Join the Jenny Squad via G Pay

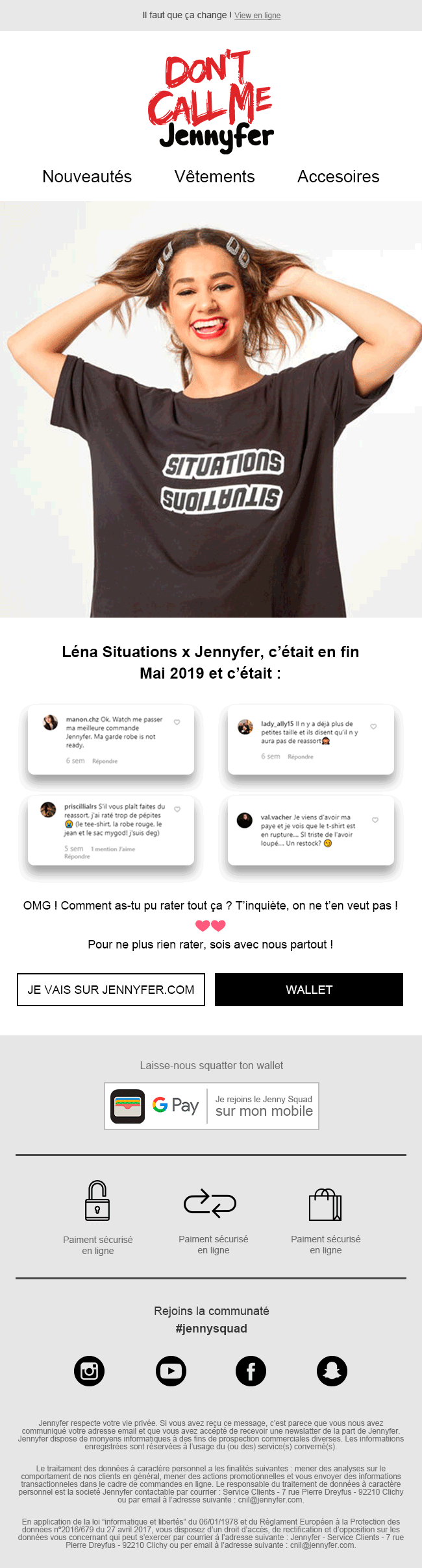(212, 1105)
